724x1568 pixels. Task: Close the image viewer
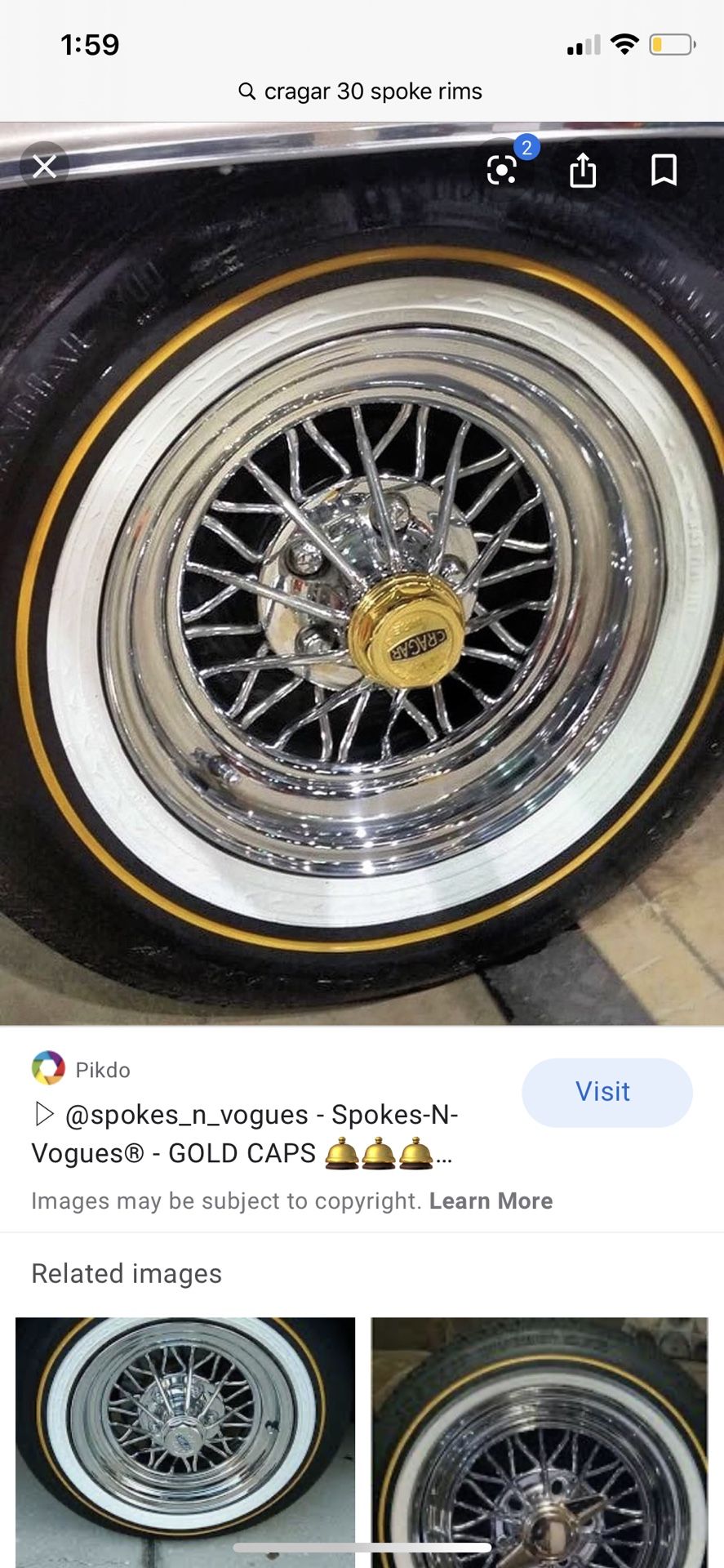pos(45,167)
